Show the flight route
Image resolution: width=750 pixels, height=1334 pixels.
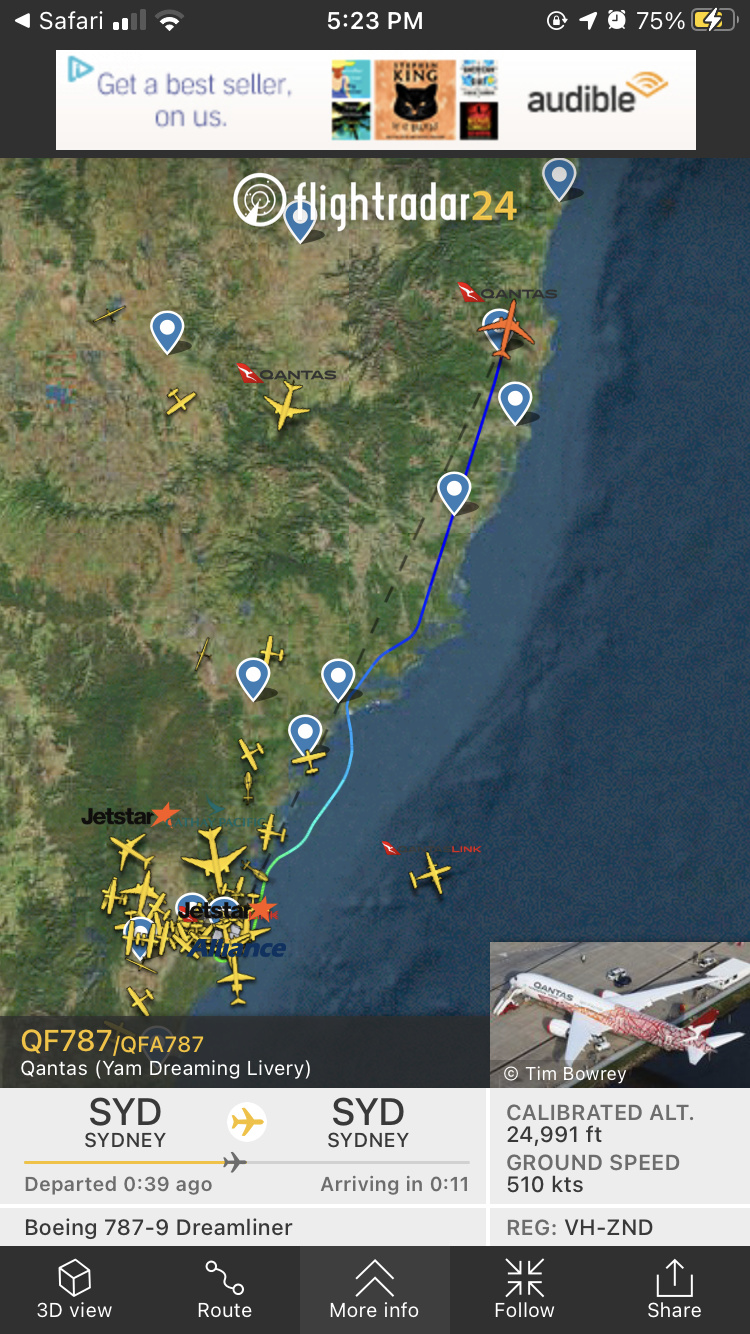coord(224,1290)
